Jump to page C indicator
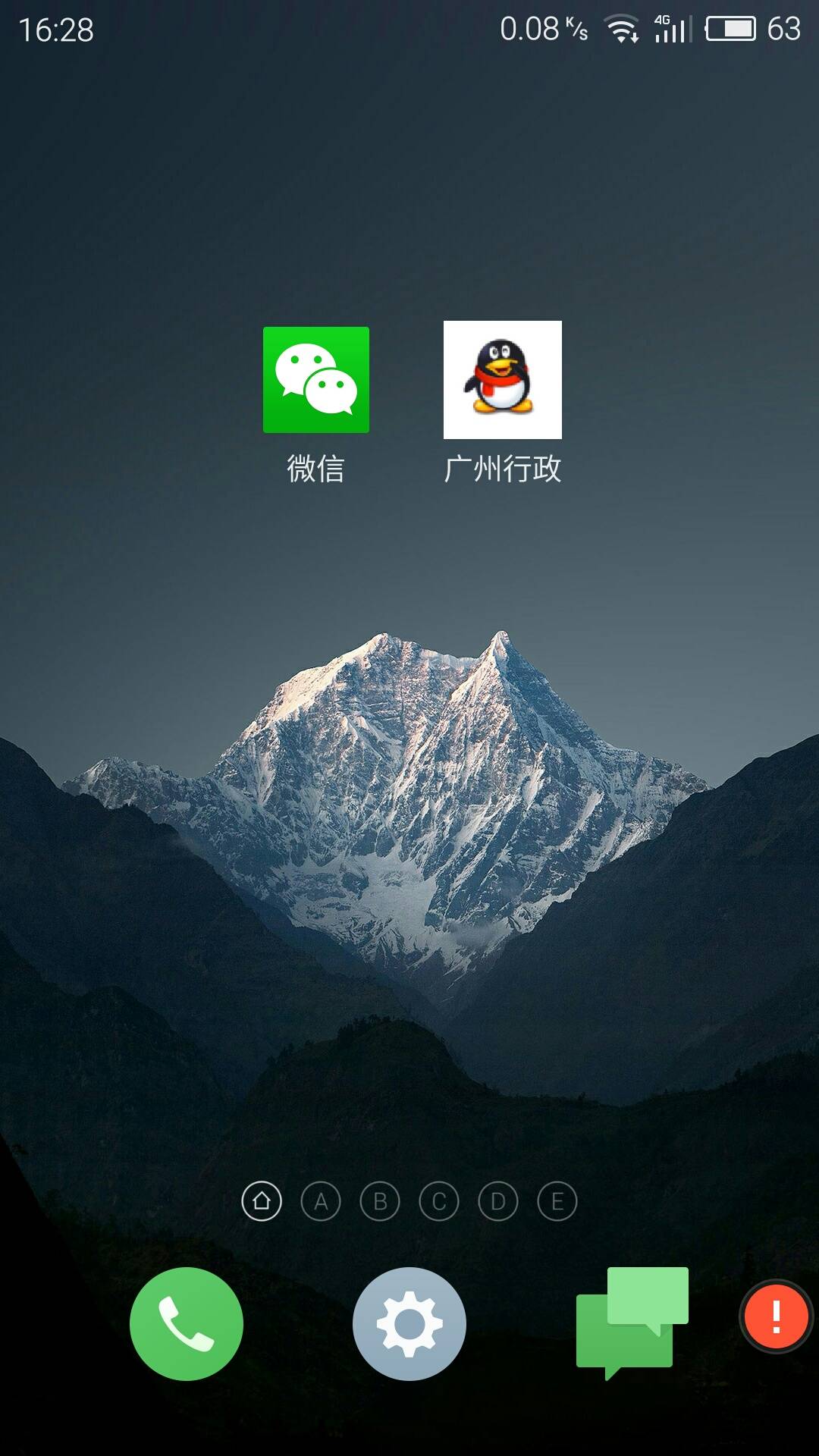The image size is (819, 1456). [x=439, y=1201]
